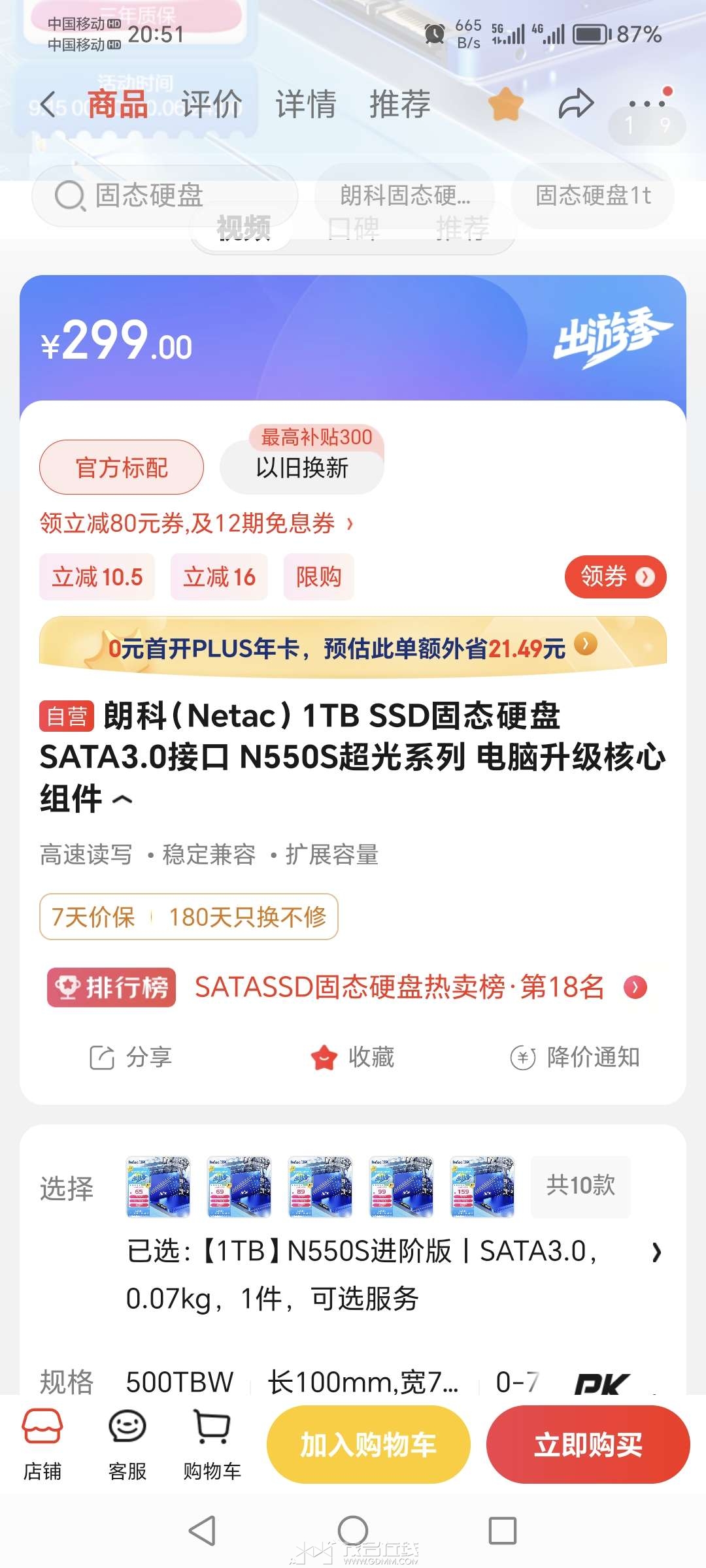706x1568 pixels.
Task: Go back using the top-left arrow
Action: [48, 105]
